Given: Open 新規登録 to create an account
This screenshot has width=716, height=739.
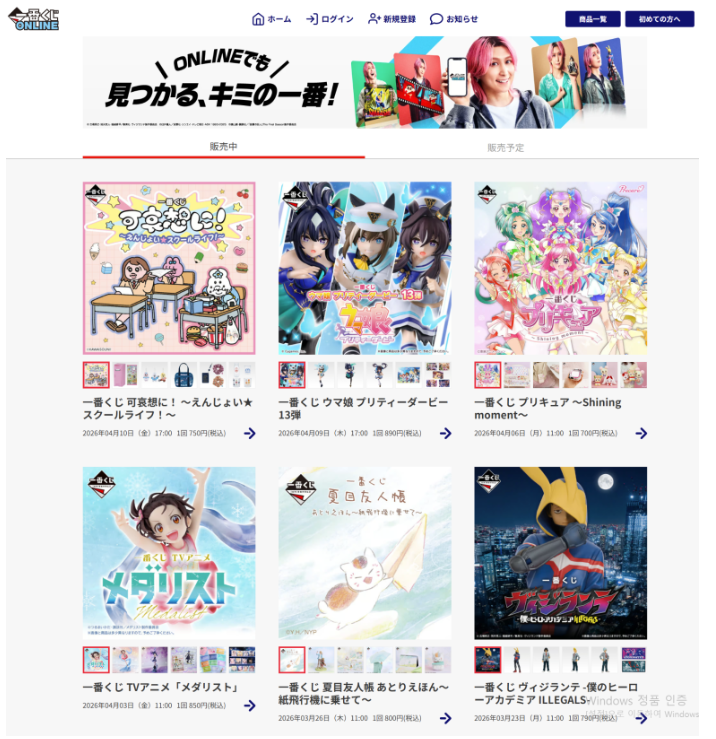Looking at the screenshot, I should point(393,19).
